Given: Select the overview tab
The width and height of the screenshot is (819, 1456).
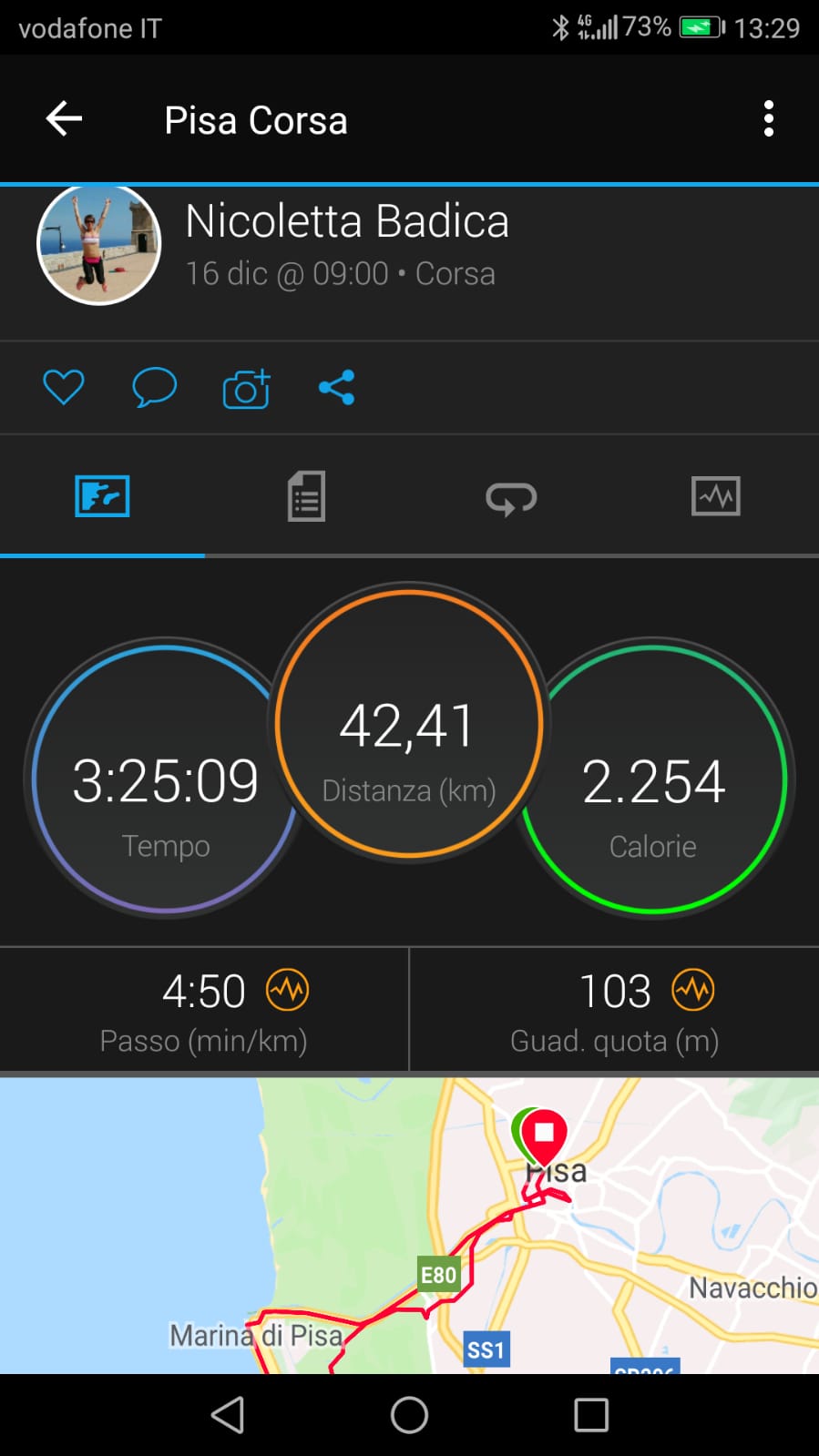Looking at the screenshot, I should 102,497.
